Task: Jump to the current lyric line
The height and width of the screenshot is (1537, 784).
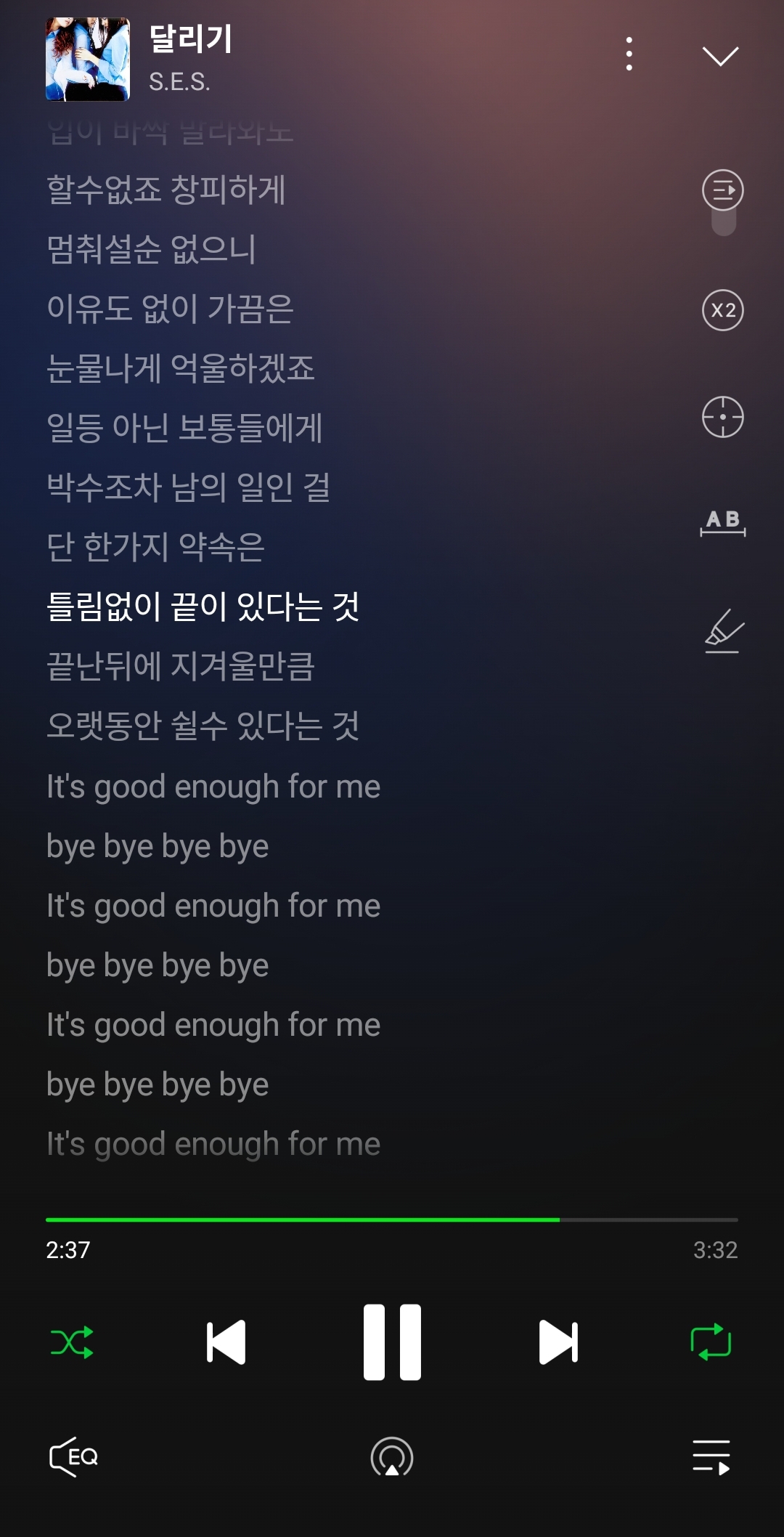Action: (722, 417)
